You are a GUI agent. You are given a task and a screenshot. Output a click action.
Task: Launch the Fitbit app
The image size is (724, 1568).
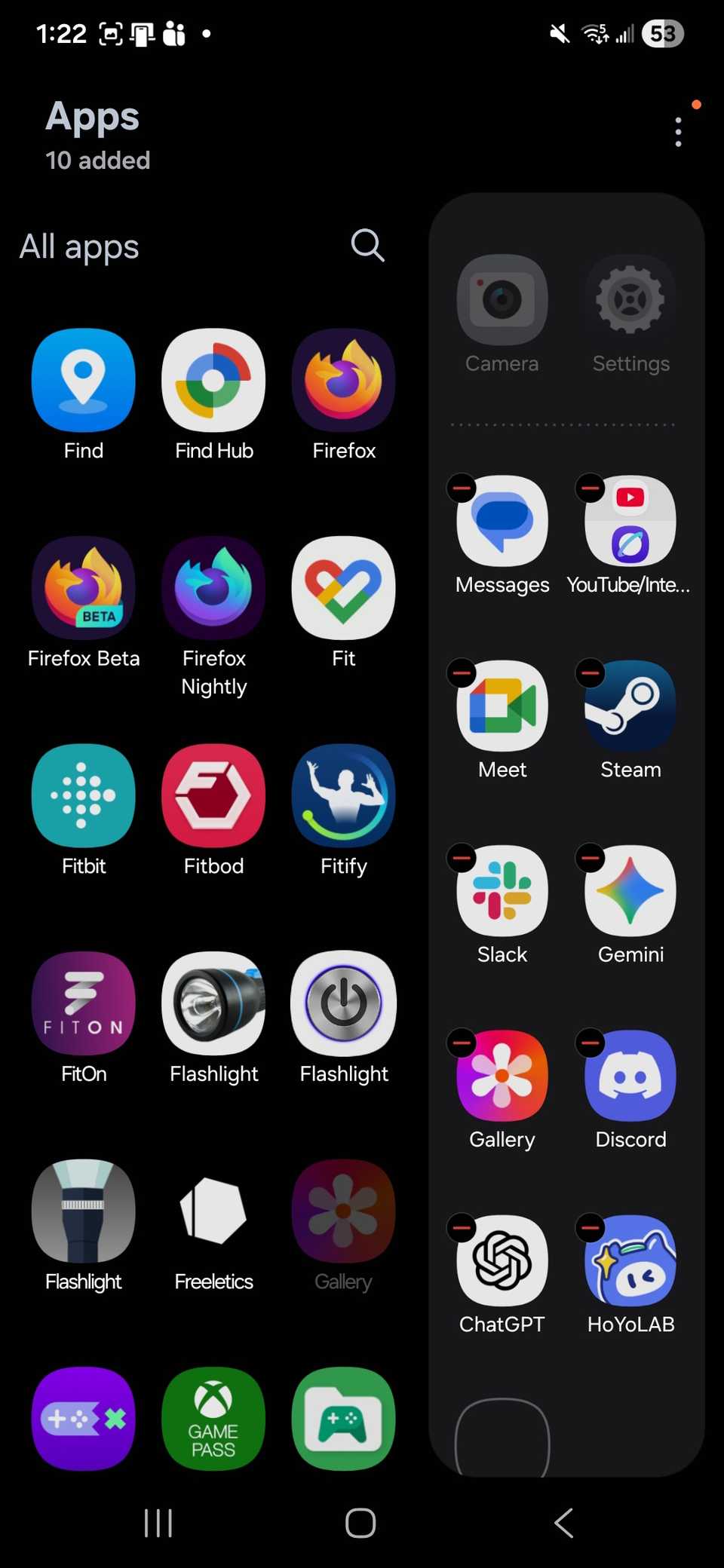point(83,796)
